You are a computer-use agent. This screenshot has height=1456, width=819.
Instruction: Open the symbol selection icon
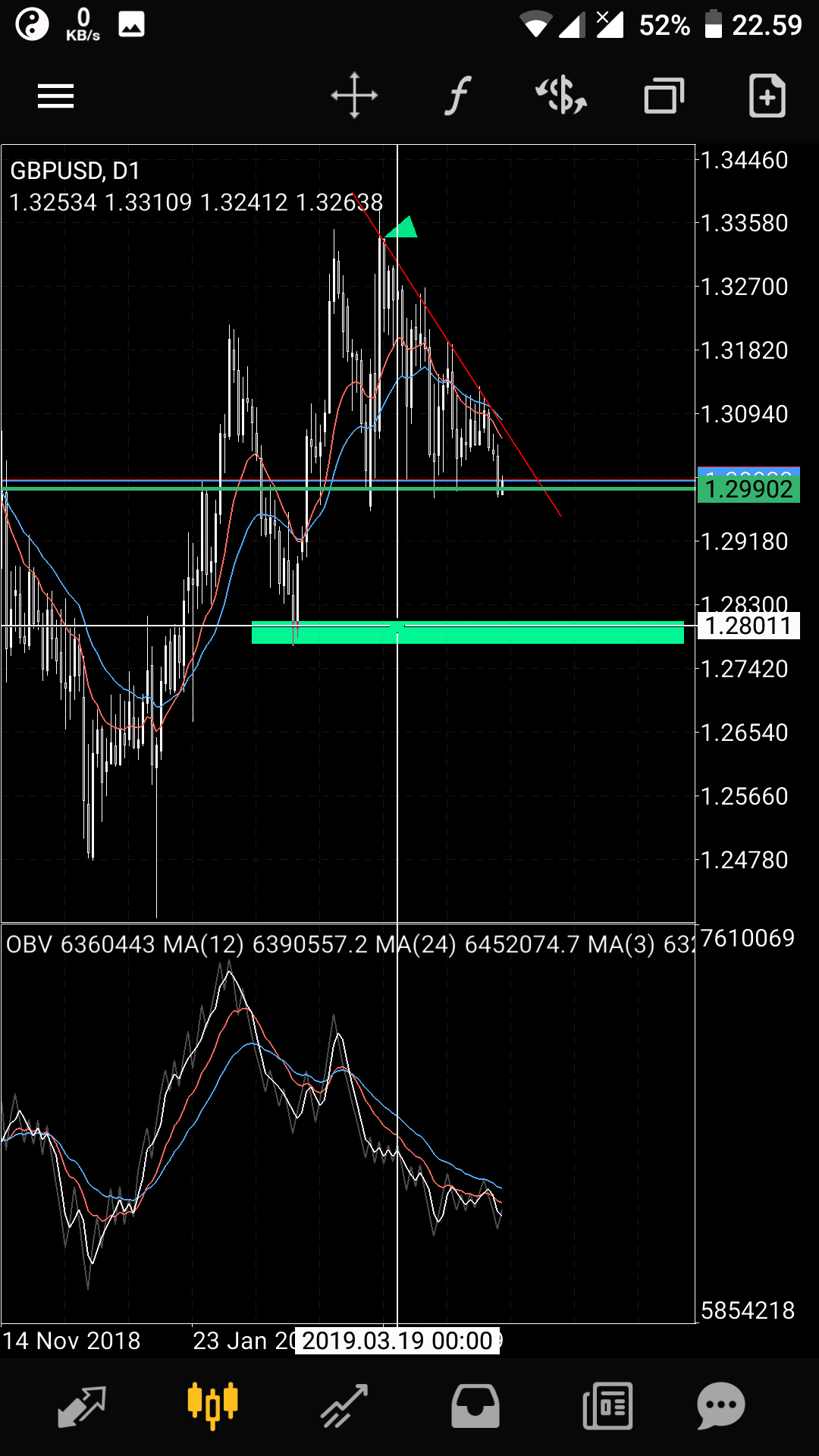(x=561, y=96)
